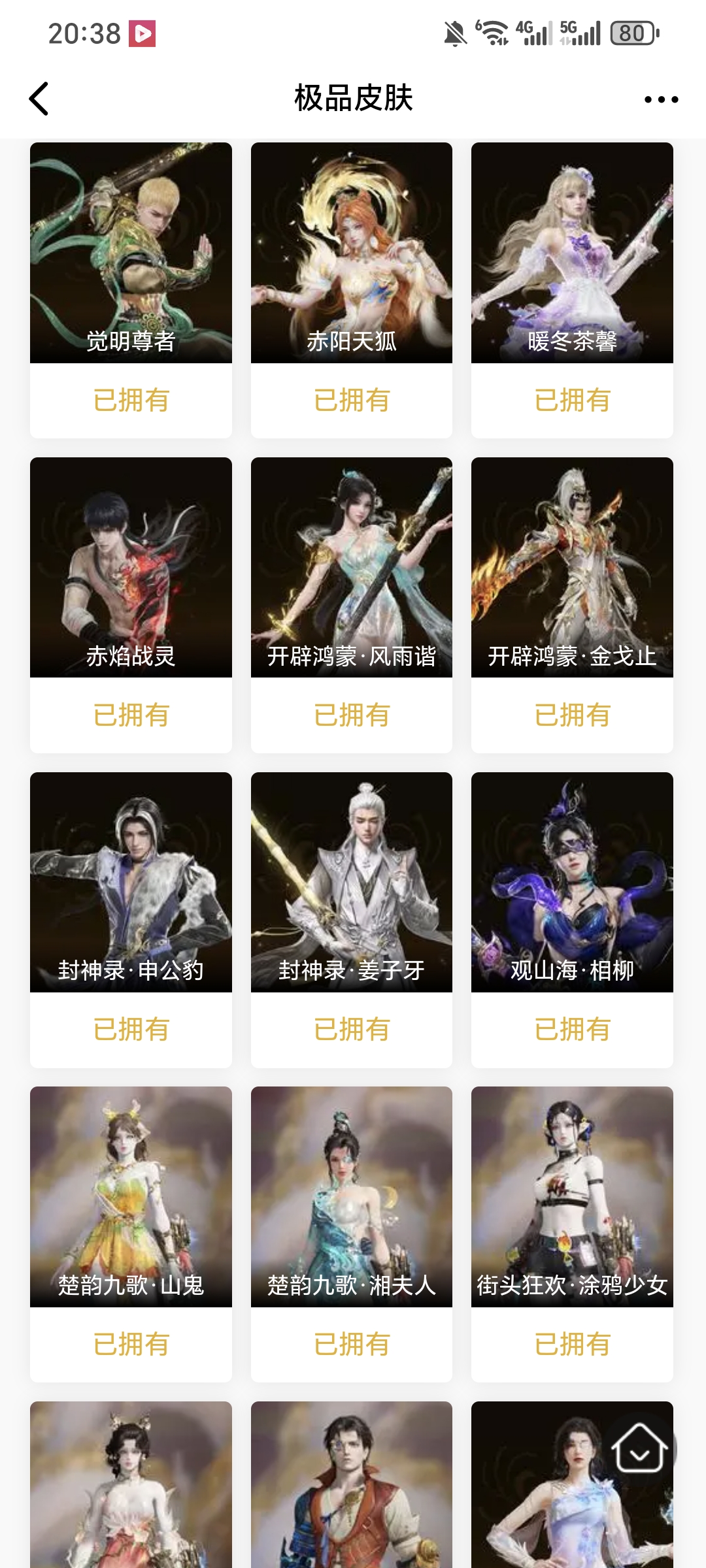Select the 暖冬茶馨 skin card
The height and width of the screenshot is (1568, 706).
(x=572, y=253)
